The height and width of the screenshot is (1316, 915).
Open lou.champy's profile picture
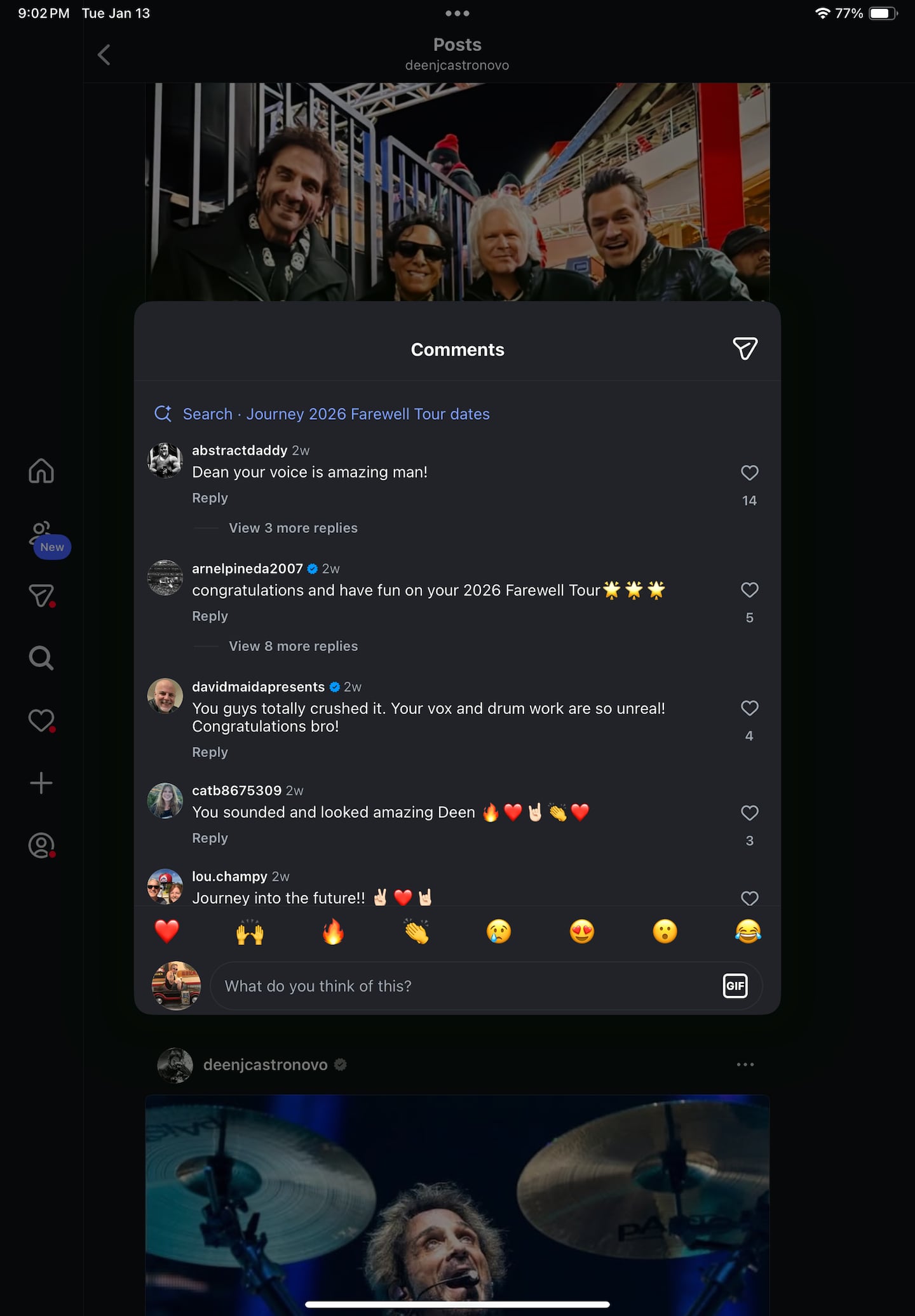pos(165,886)
